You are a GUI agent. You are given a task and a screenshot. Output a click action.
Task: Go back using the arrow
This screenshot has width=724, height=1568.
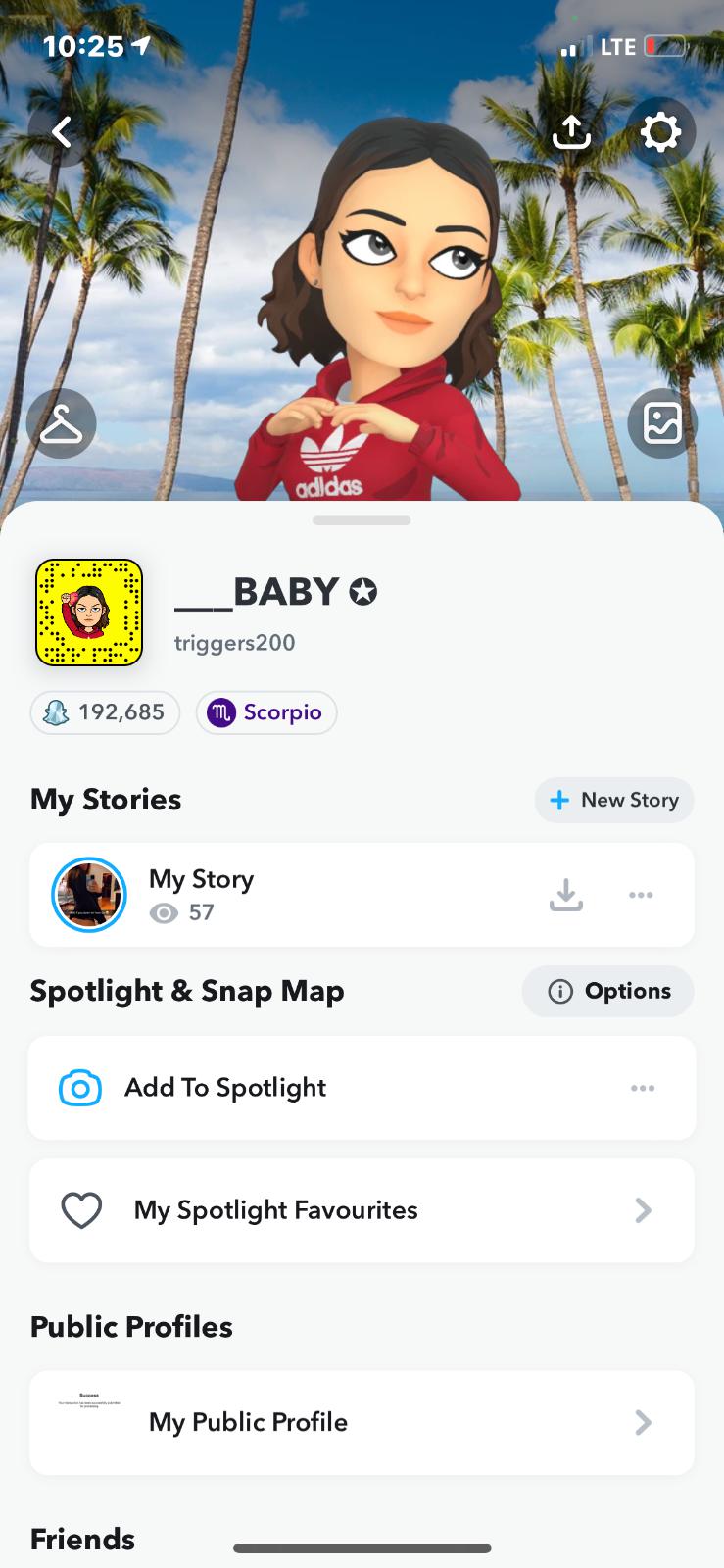click(62, 131)
